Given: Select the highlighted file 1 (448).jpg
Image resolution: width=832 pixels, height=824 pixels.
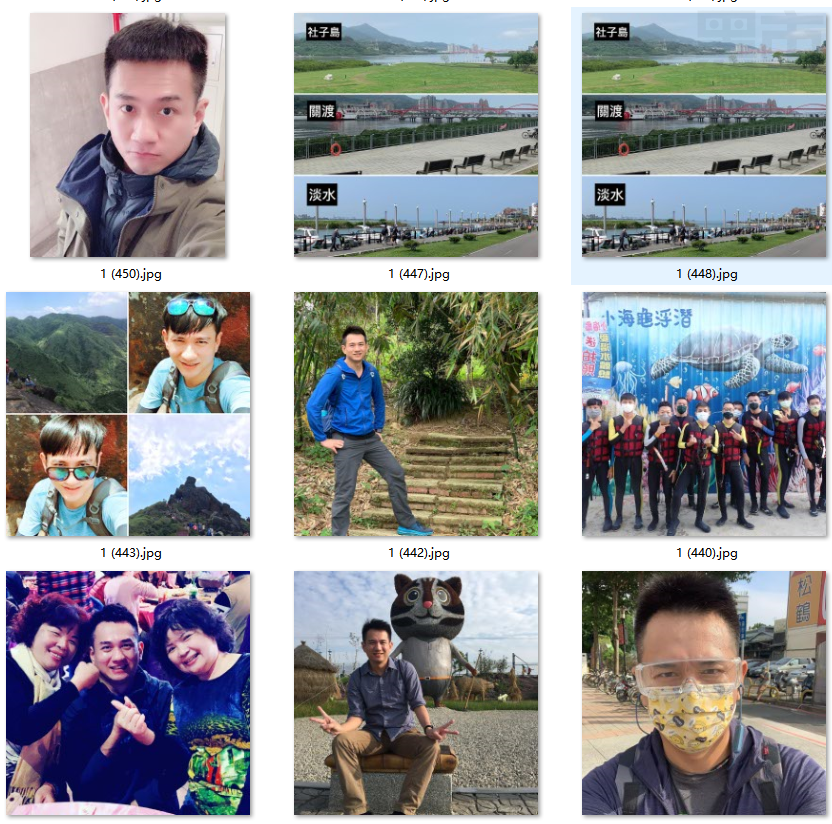Looking at the screenshot, I should 704,135.
